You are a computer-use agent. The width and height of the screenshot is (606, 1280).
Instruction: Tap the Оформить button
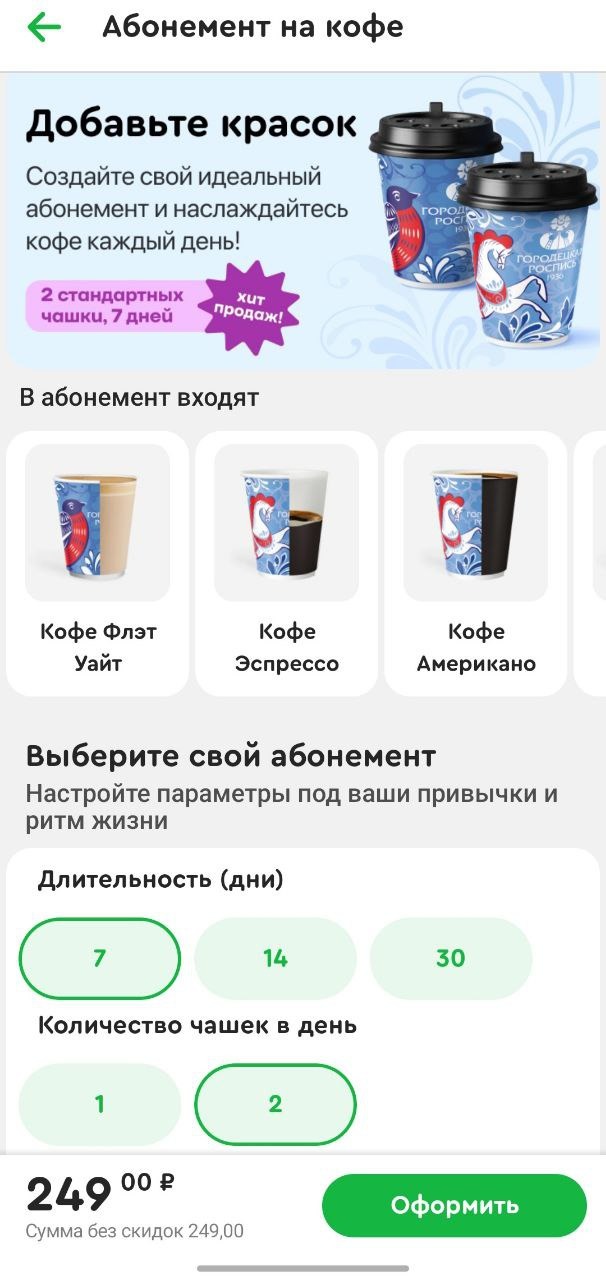click(x=454, y=1205)
